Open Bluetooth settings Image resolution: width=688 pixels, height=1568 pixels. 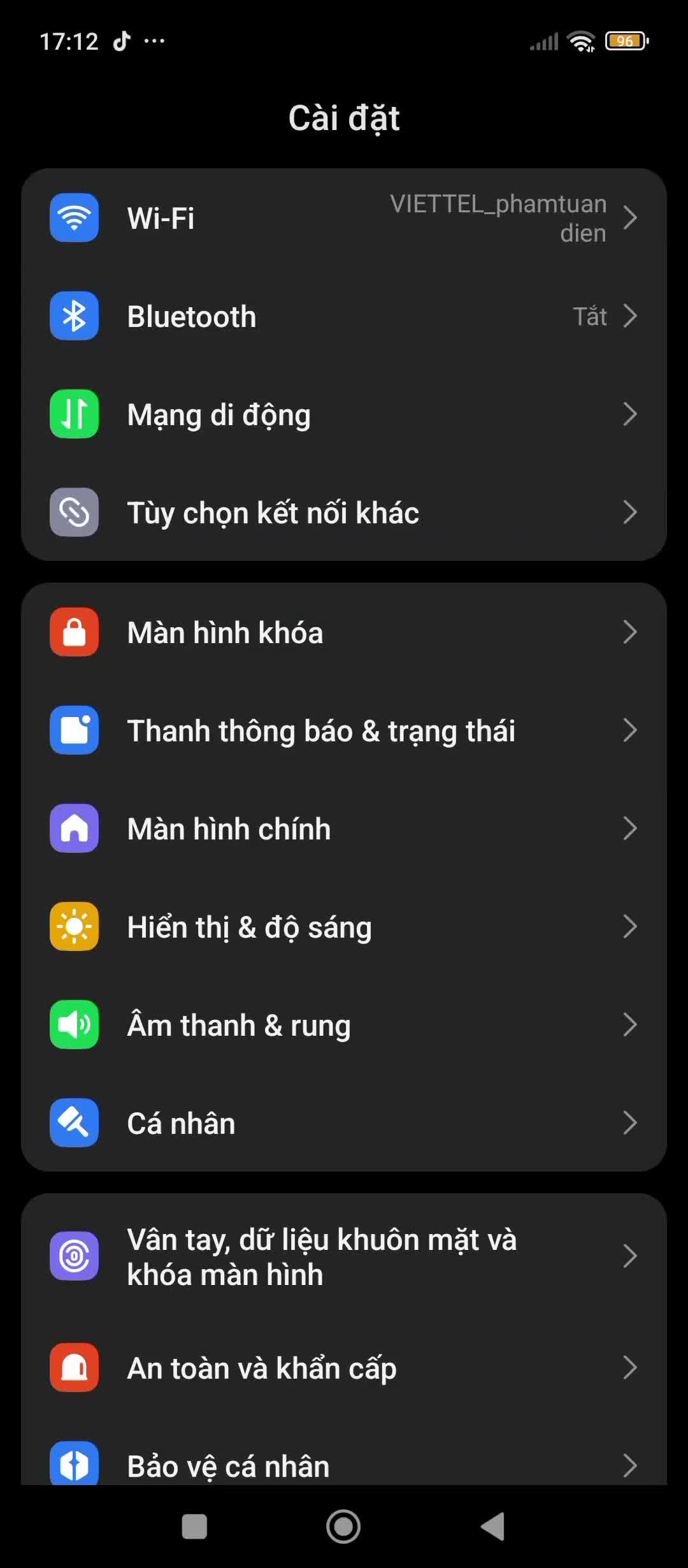pos(344,316)
